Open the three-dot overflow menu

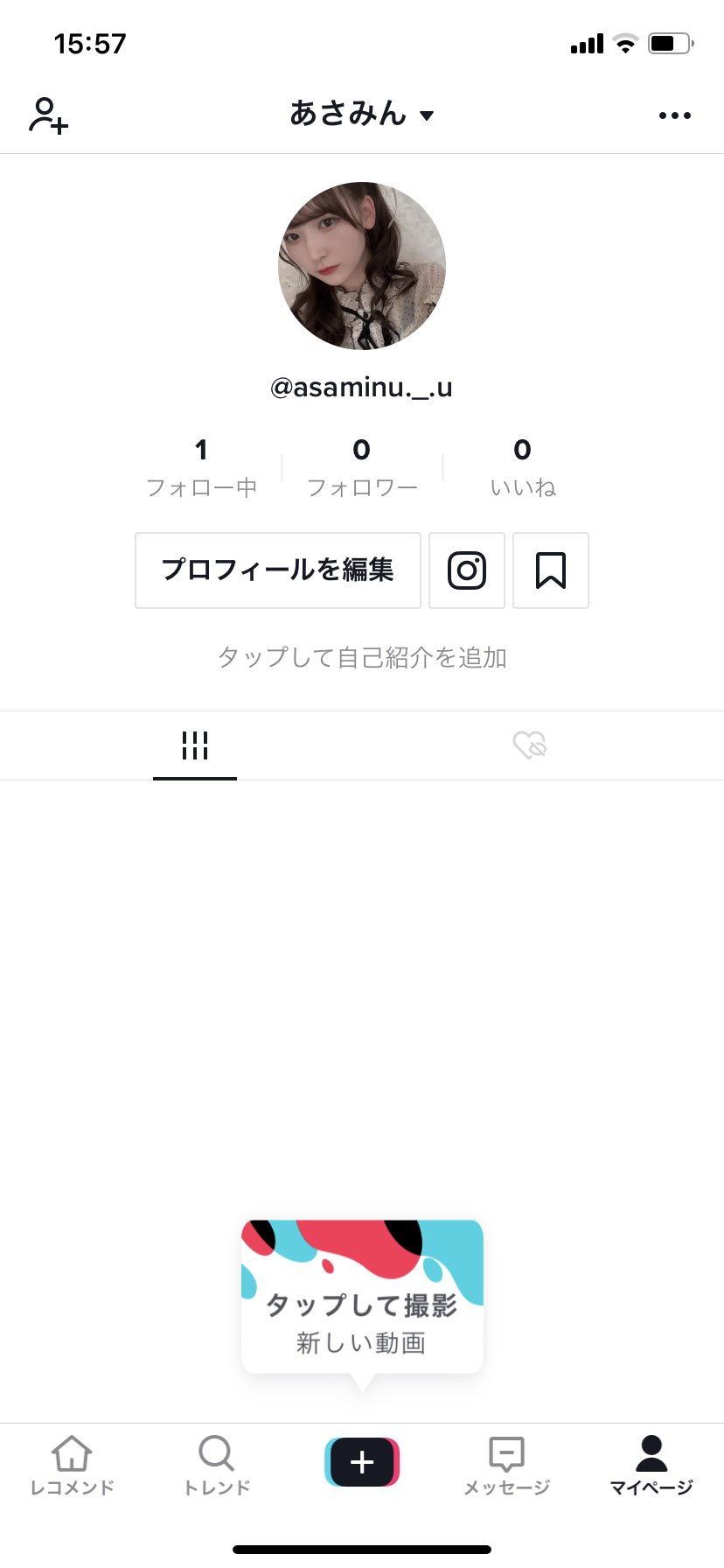click(674, 115)
